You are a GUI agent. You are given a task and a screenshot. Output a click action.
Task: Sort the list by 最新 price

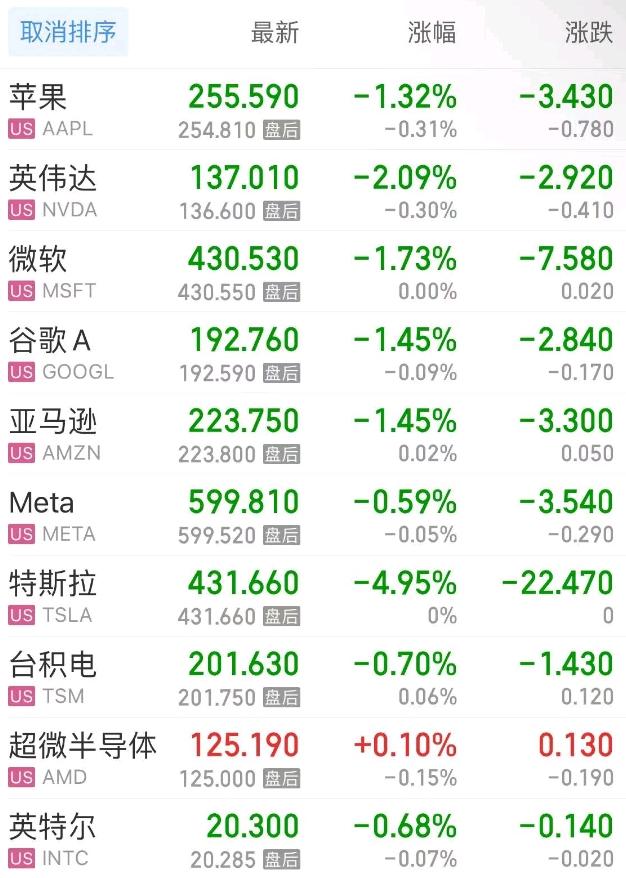[274, 32]
